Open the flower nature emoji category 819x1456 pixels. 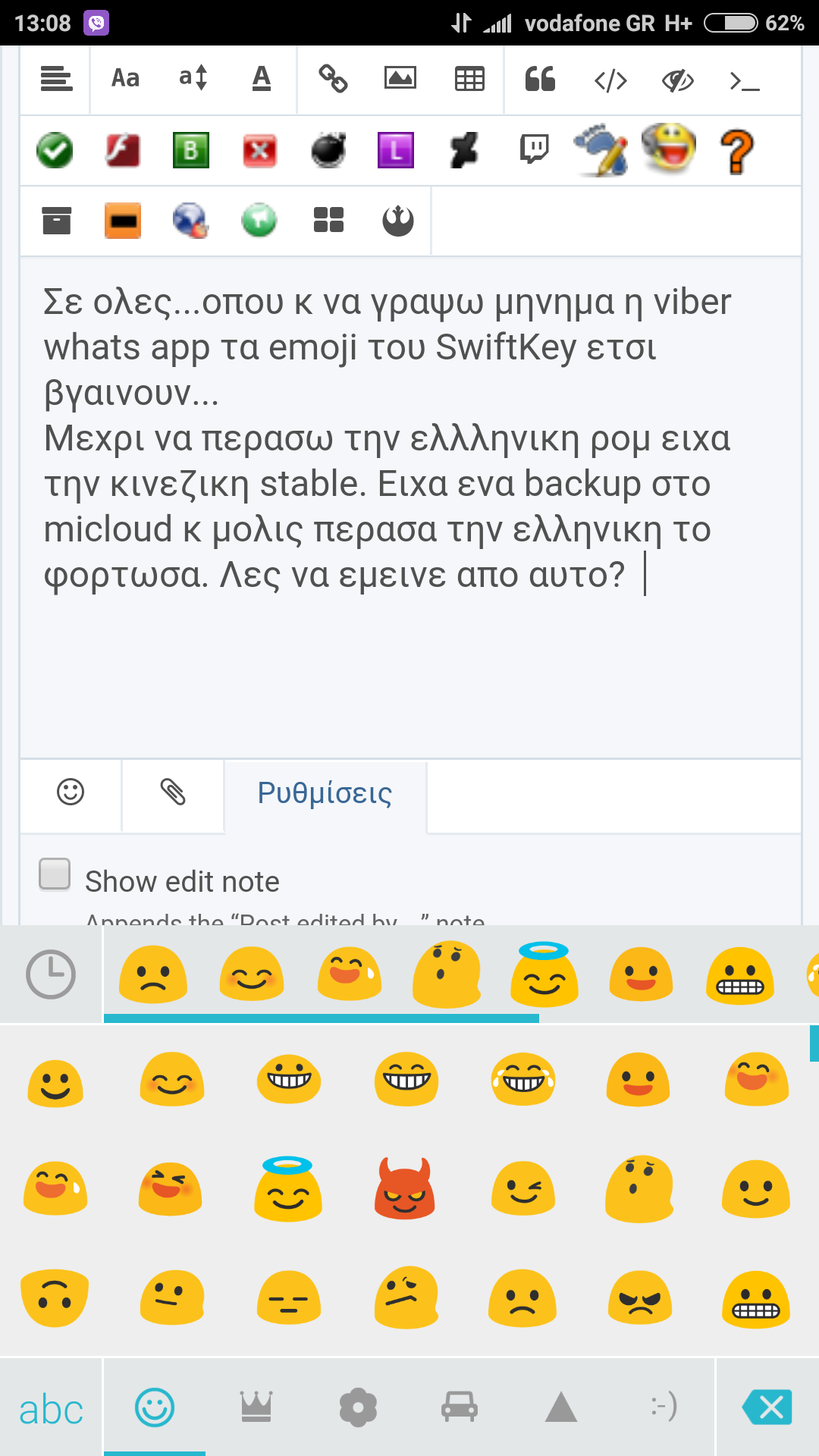coord(358,1407)
